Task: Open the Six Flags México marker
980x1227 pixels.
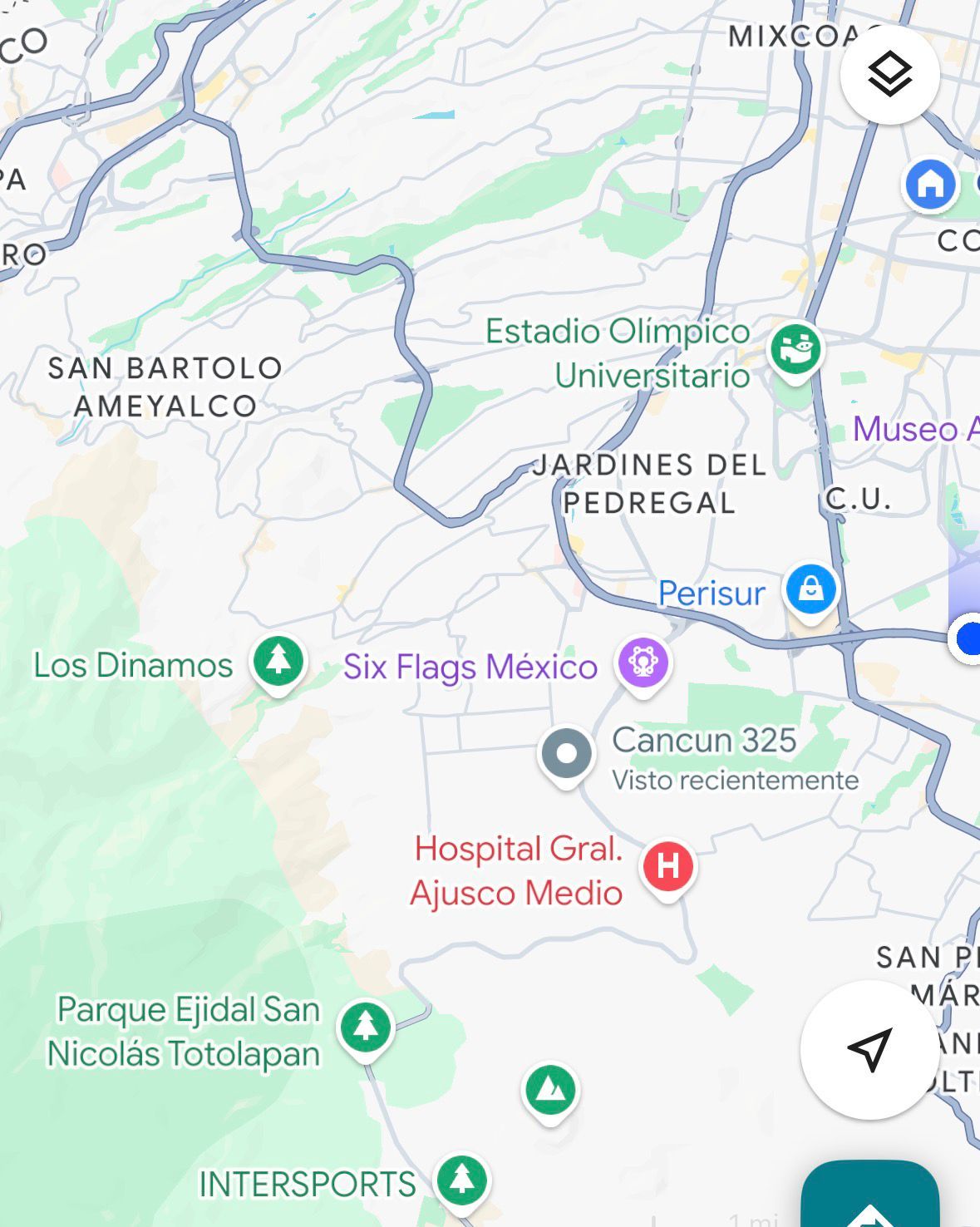Action: pos(643,663)
